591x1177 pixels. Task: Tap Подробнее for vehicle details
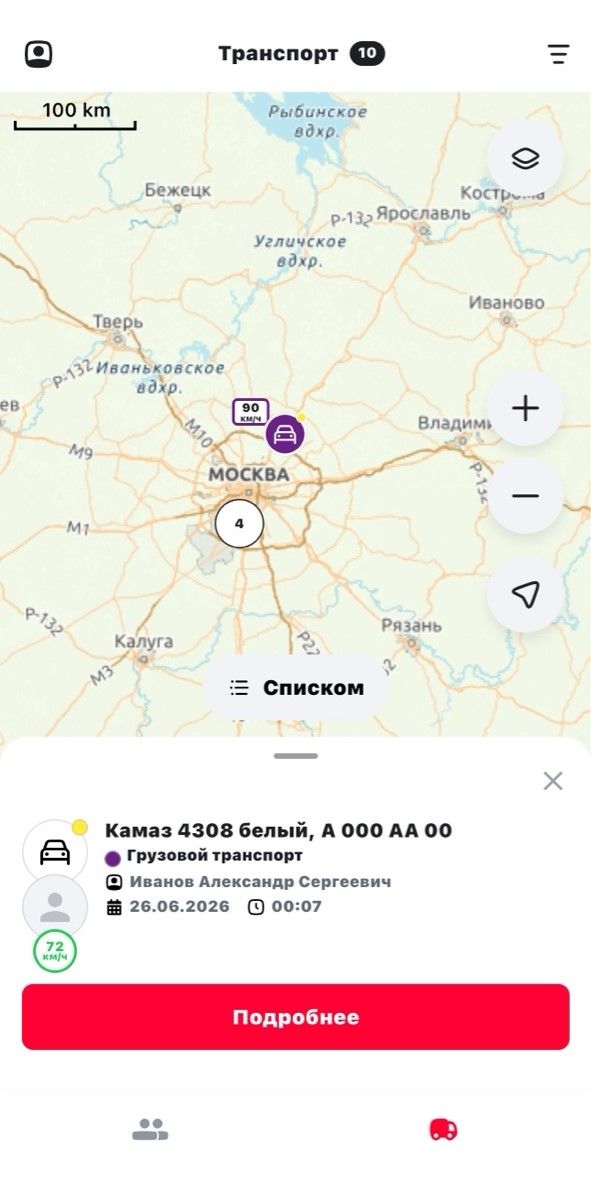coord(296,1017)
